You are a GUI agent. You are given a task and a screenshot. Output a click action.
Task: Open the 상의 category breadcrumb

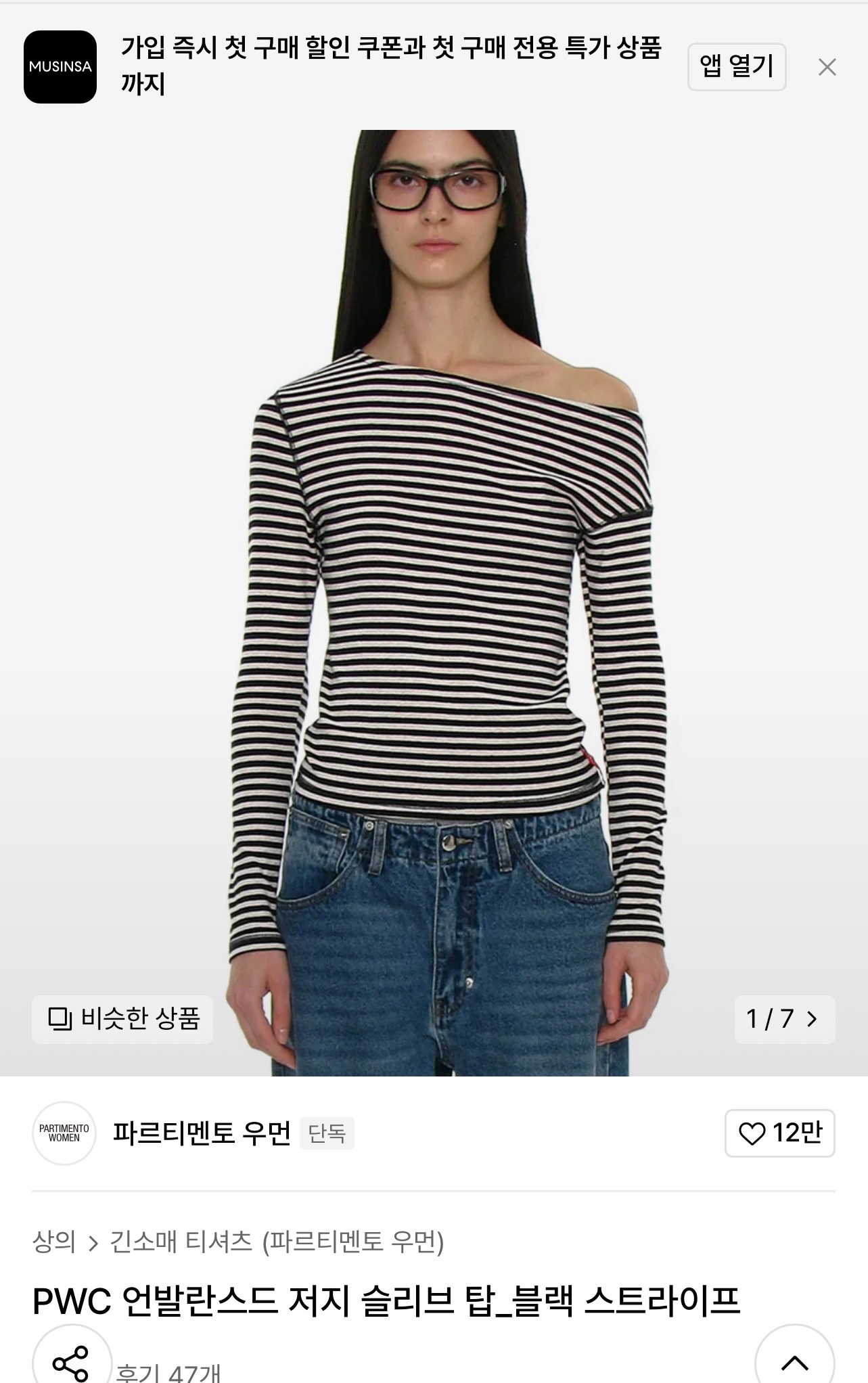pos(53,1242)
